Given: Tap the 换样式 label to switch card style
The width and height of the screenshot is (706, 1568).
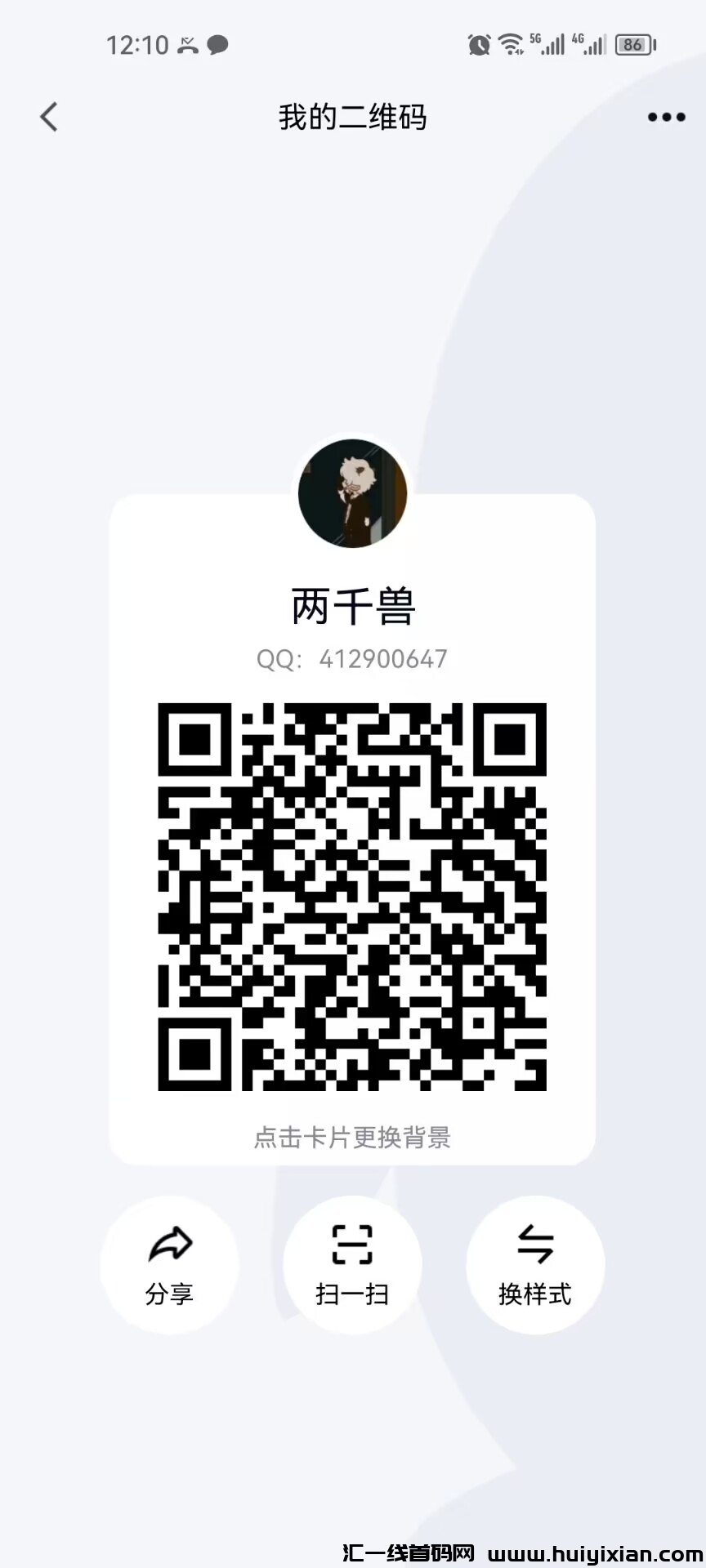Looking at the screenshot, I should [x=535, y=1294].
